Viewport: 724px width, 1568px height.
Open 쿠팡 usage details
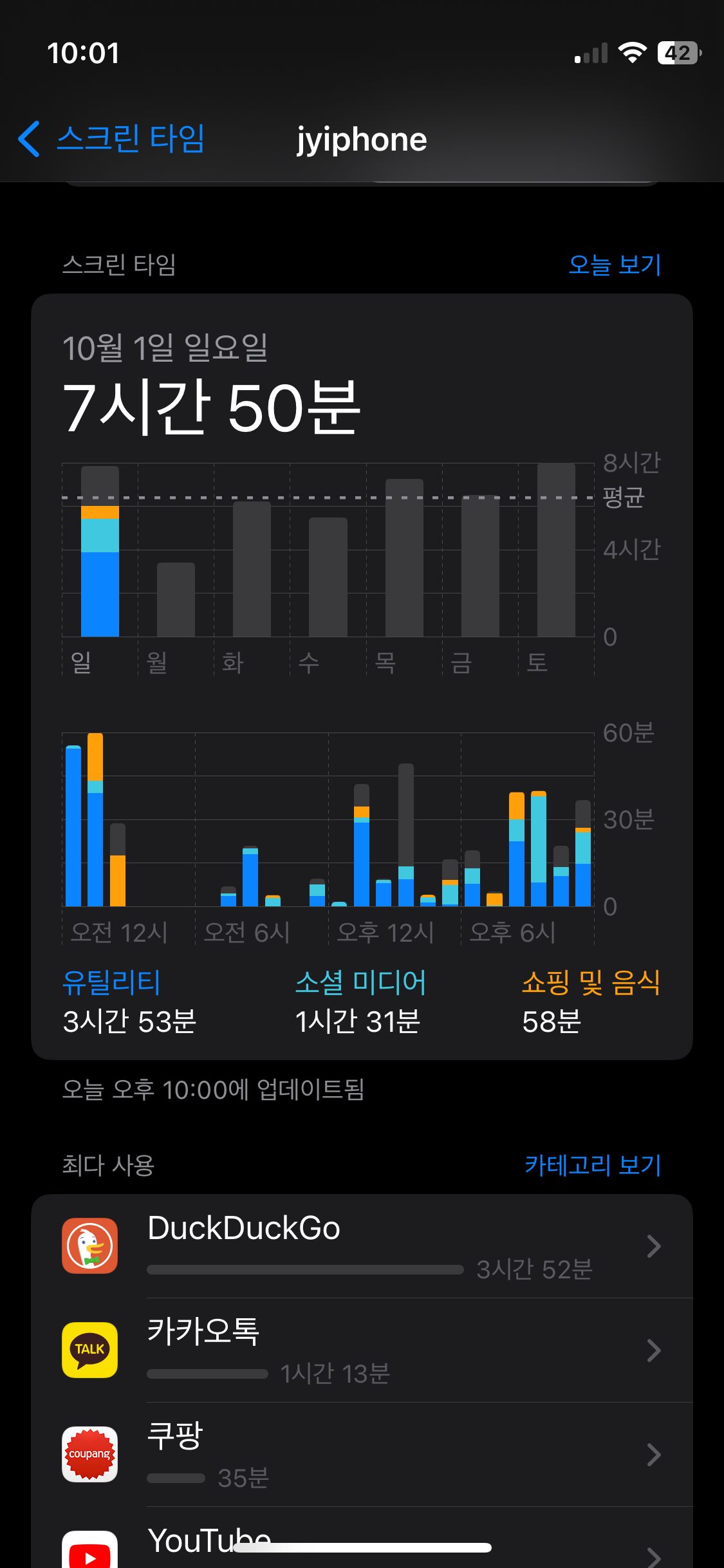(x=362, y=1455)
